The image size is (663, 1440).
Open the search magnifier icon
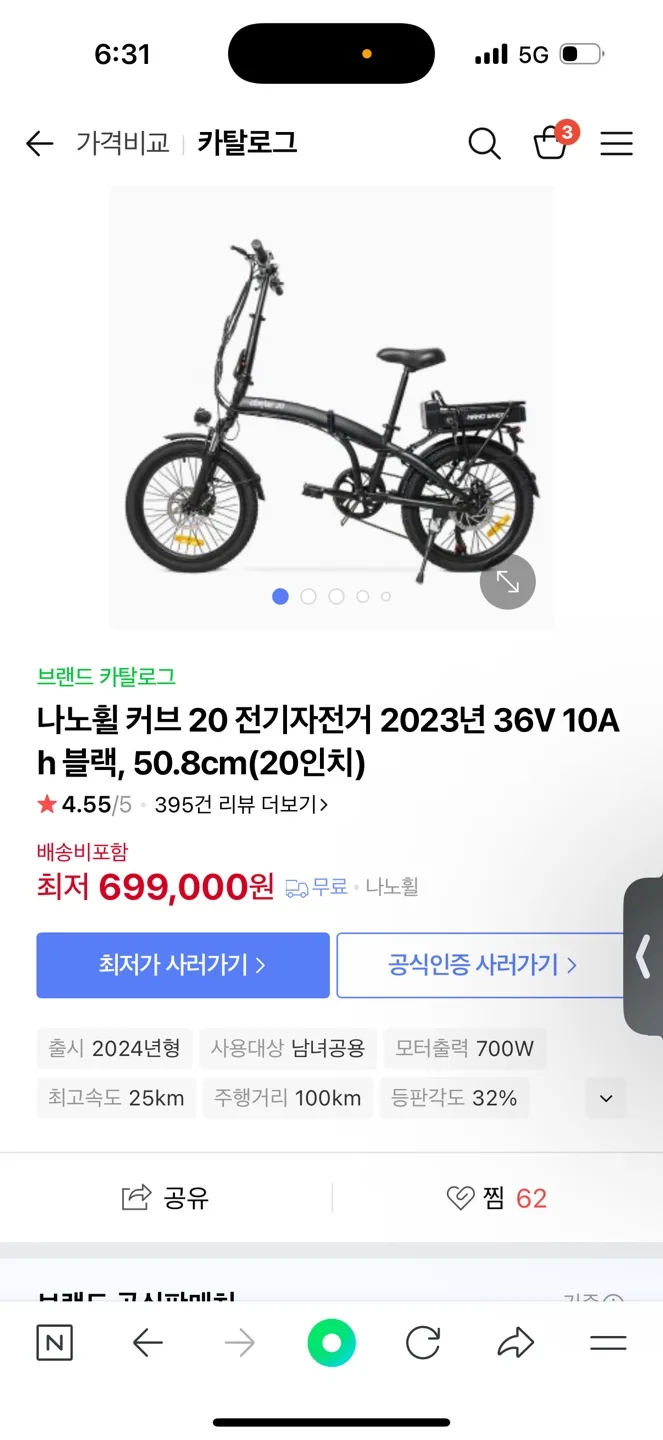(x=484, y=144)
